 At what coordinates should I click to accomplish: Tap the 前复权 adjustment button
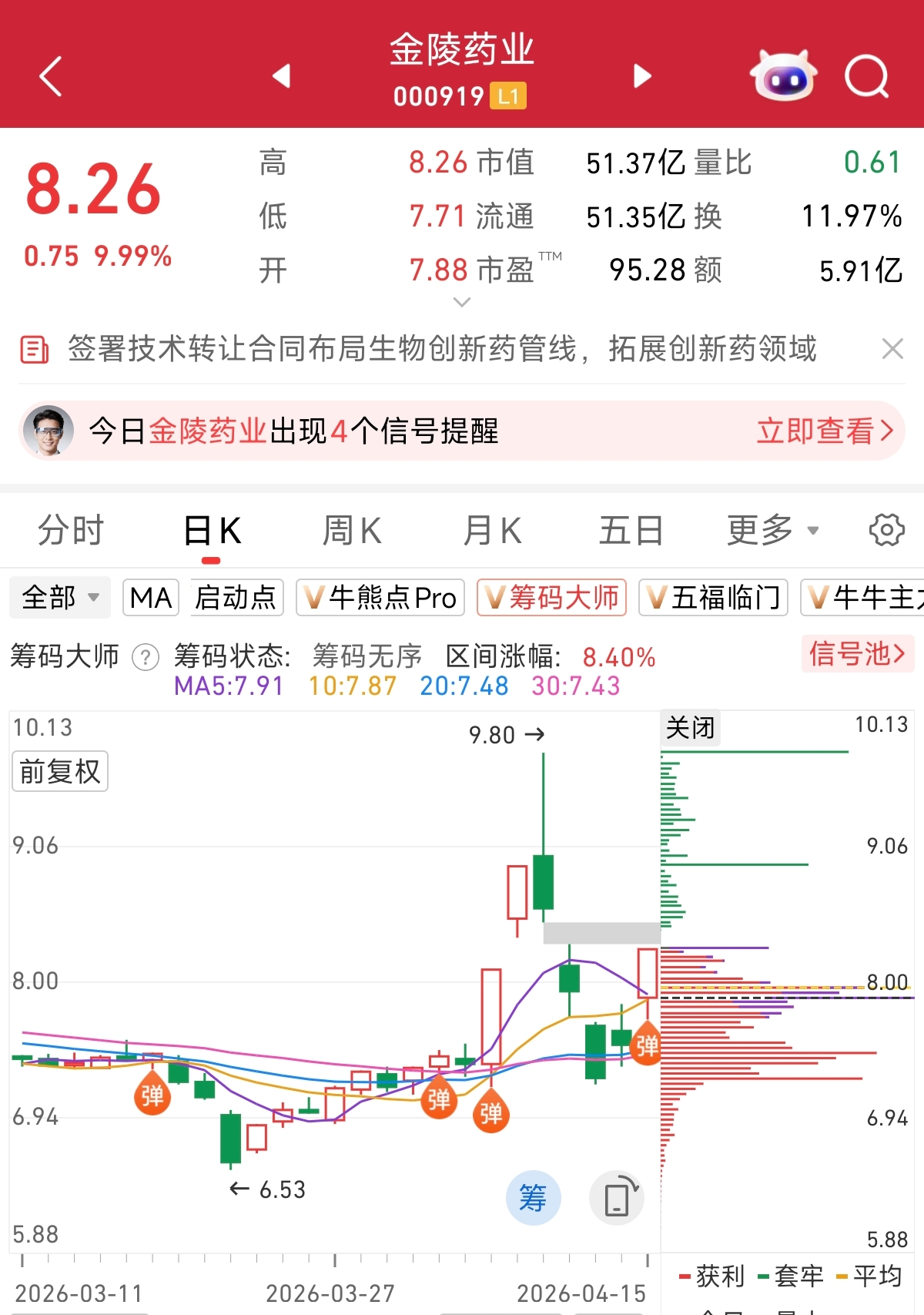[60, 771]
